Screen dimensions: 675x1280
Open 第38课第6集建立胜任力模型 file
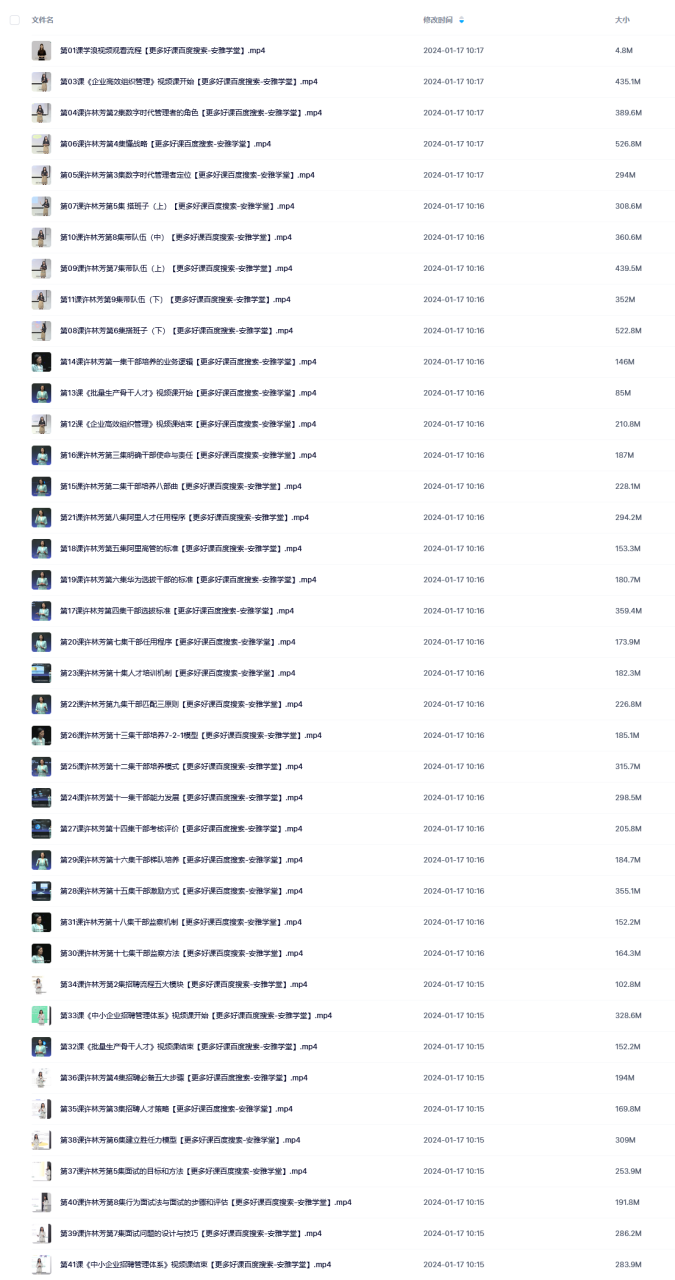tap(180, 1140)
